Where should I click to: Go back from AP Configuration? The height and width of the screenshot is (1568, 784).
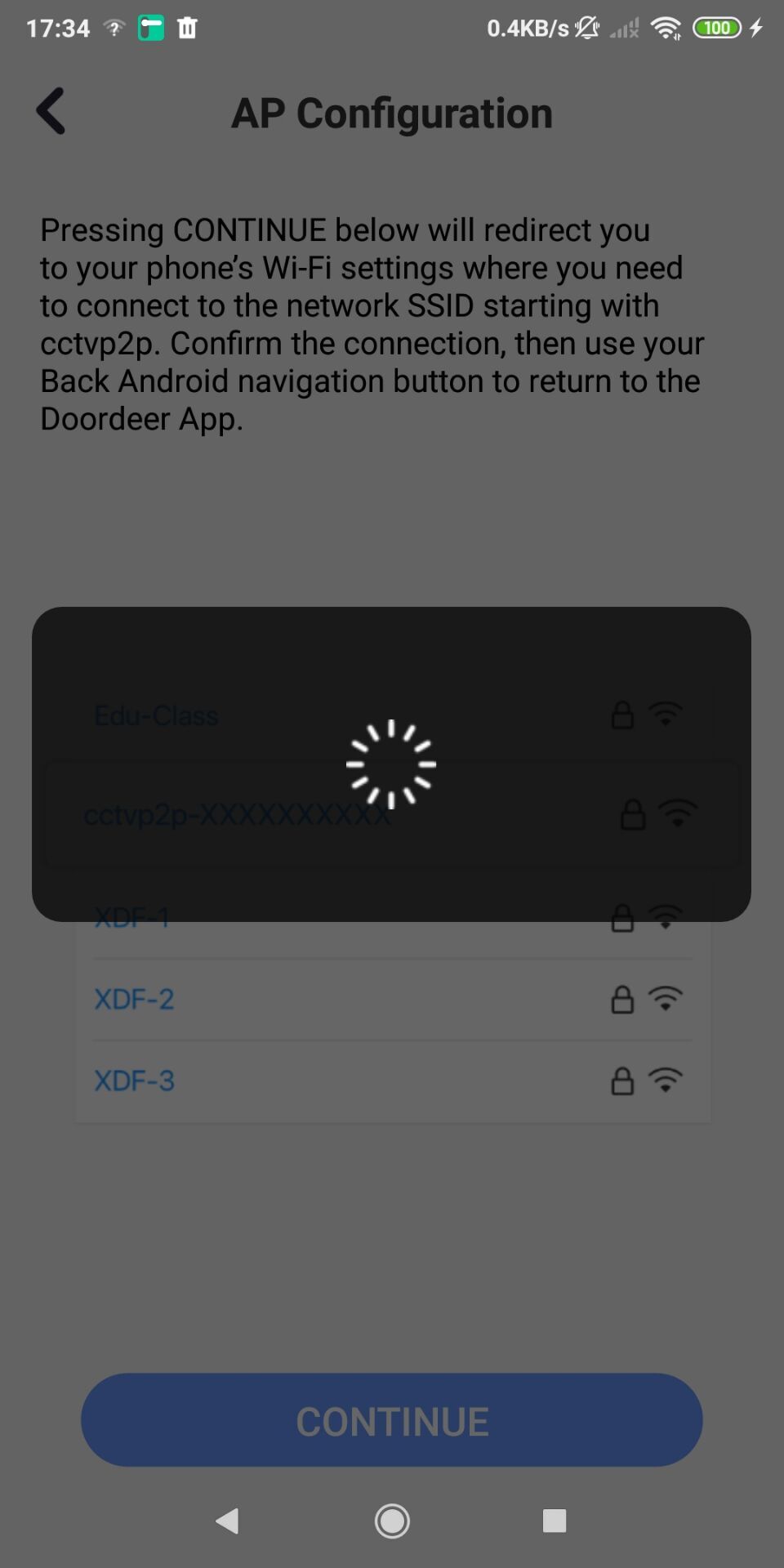[51, 111]
